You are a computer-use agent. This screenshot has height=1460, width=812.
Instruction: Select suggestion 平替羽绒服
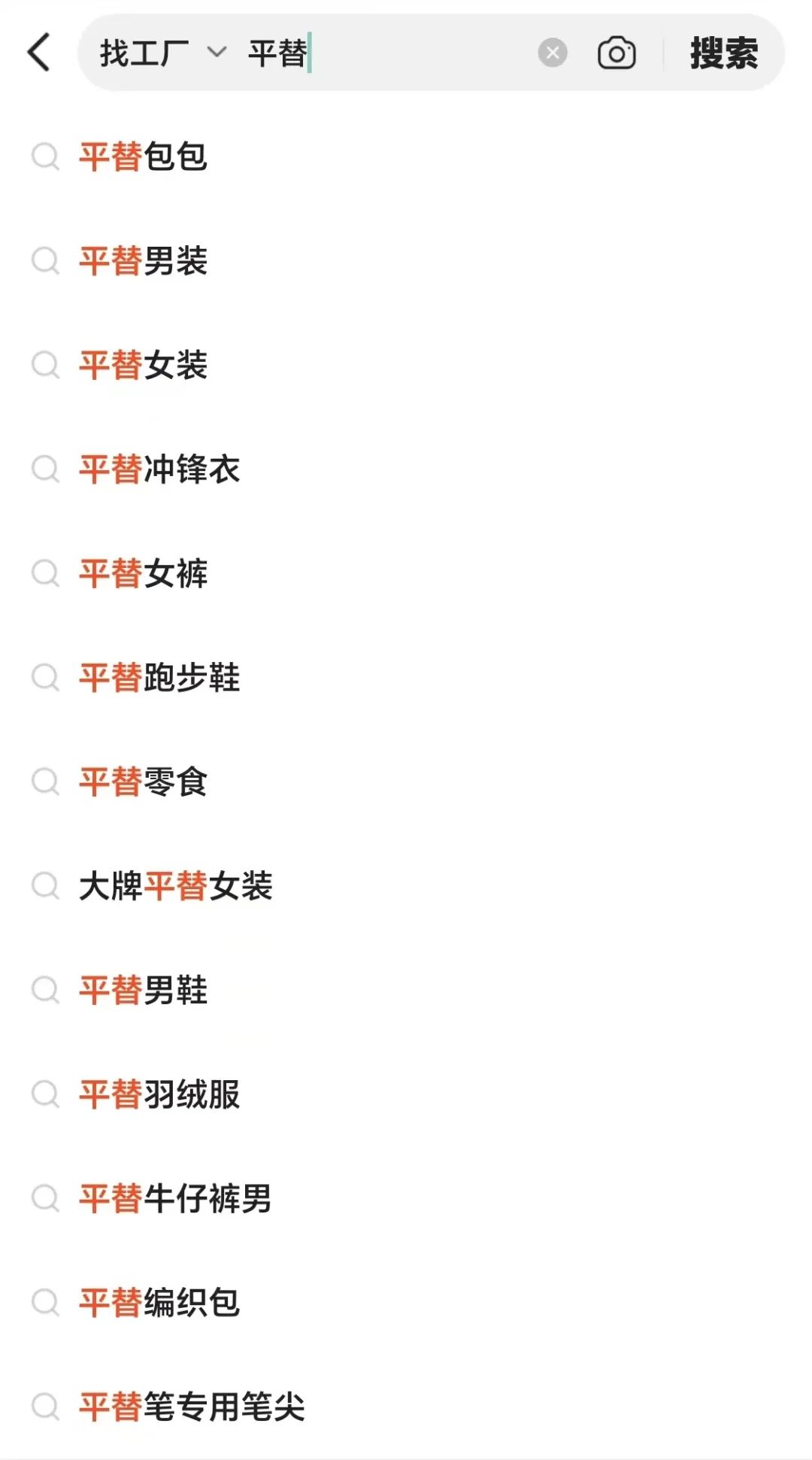tap(159, 1094)
